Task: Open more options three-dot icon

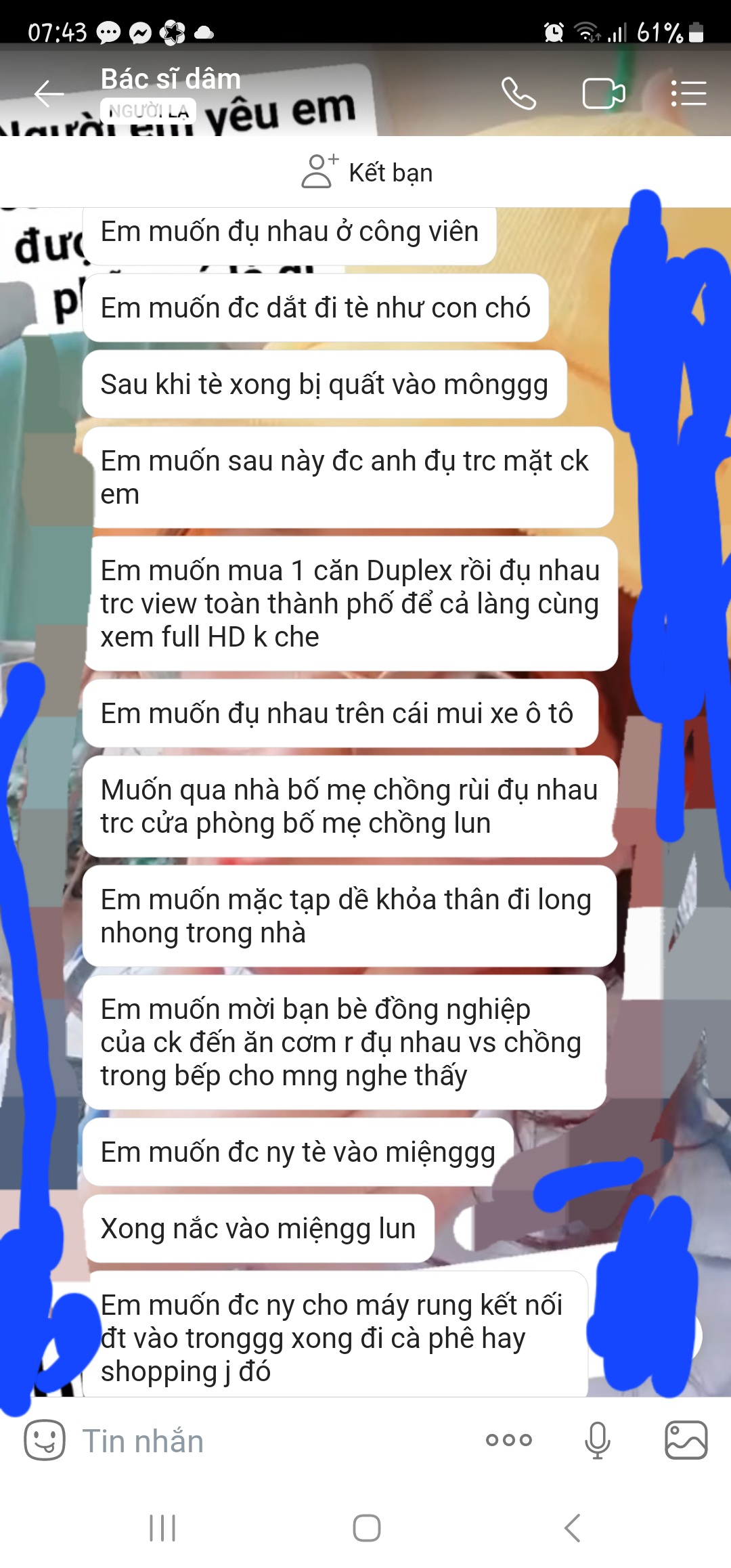Action: pyautogui.click(x=509, y=1440)
